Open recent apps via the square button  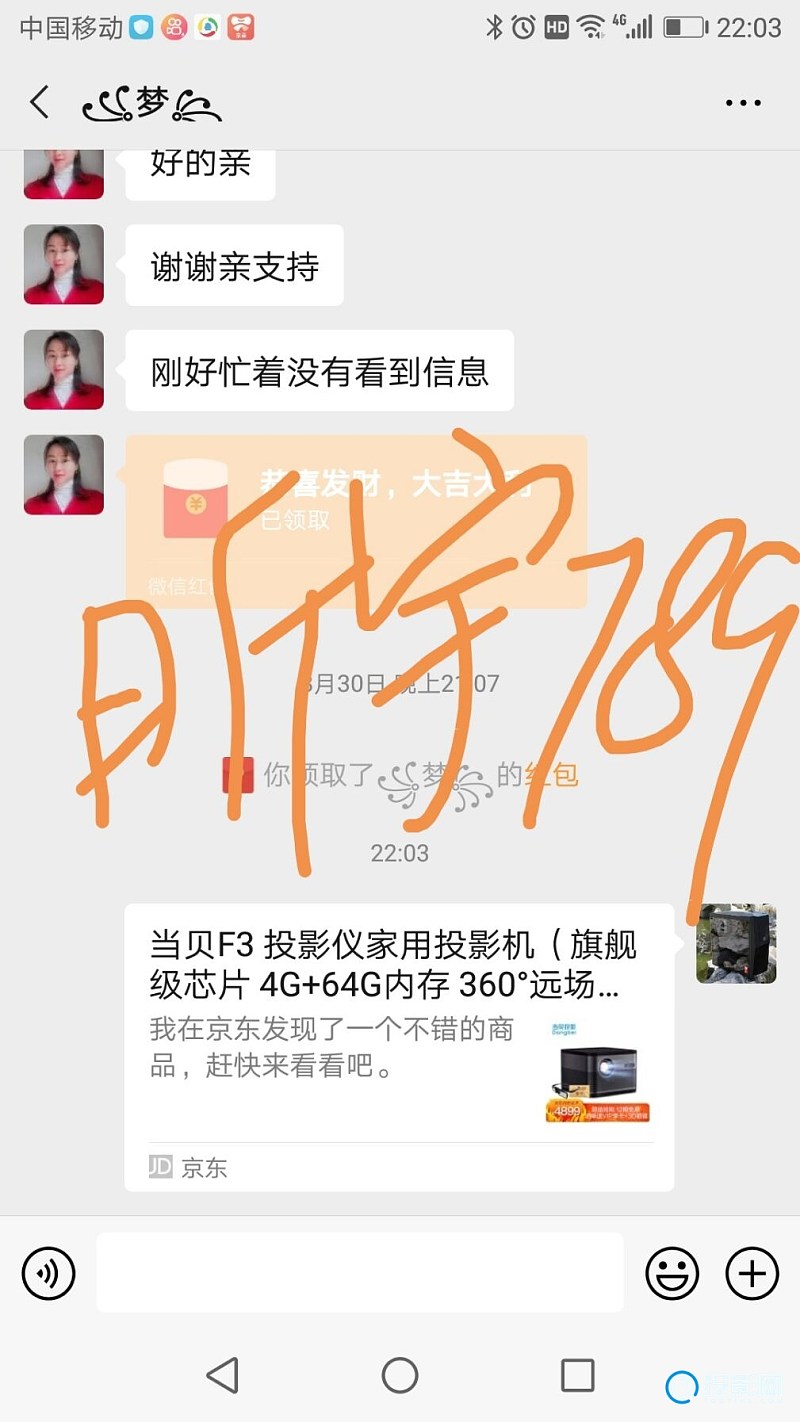[x=577, y=1375]
